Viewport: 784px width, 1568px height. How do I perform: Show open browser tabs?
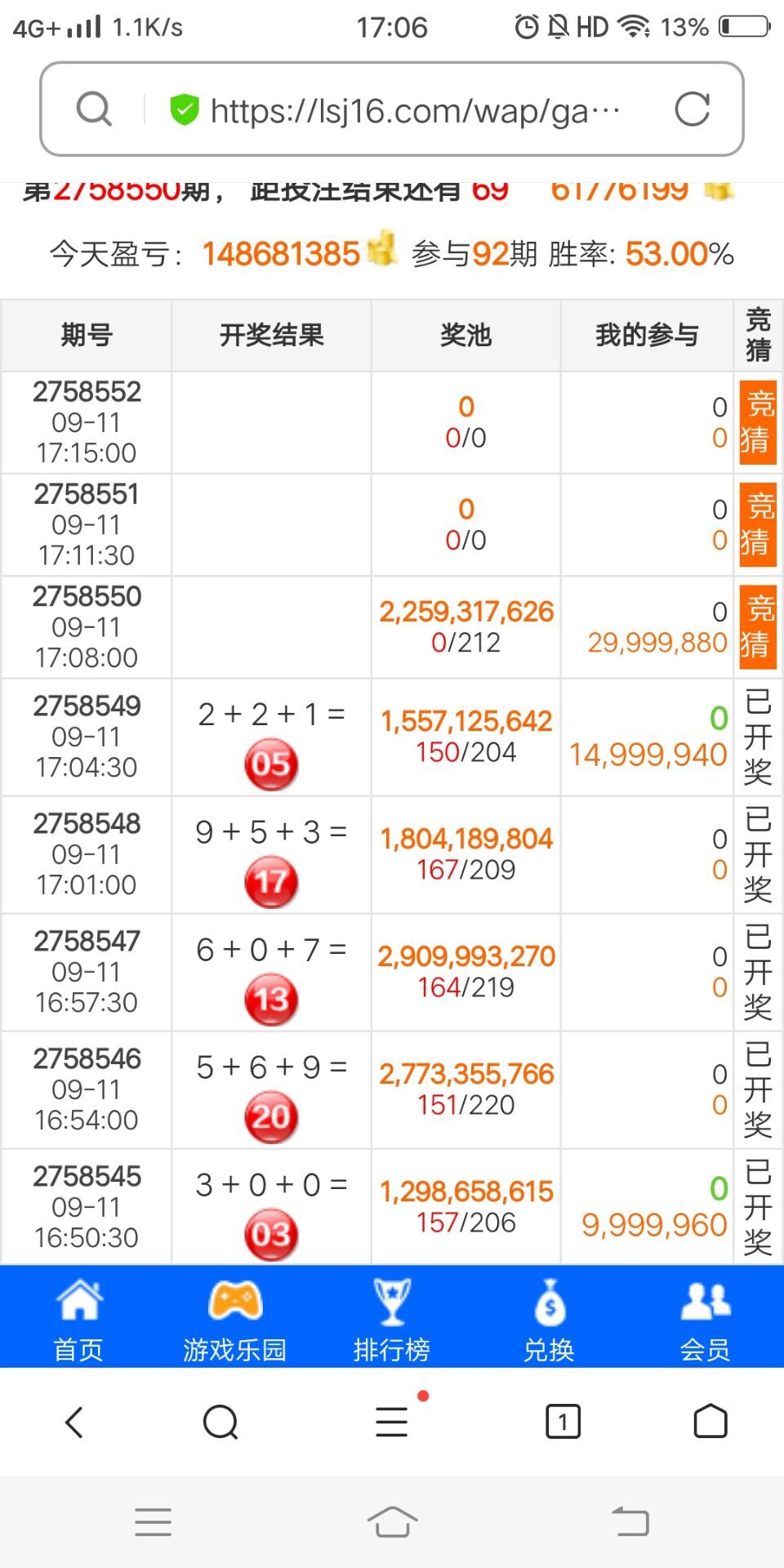(563, 1422)
